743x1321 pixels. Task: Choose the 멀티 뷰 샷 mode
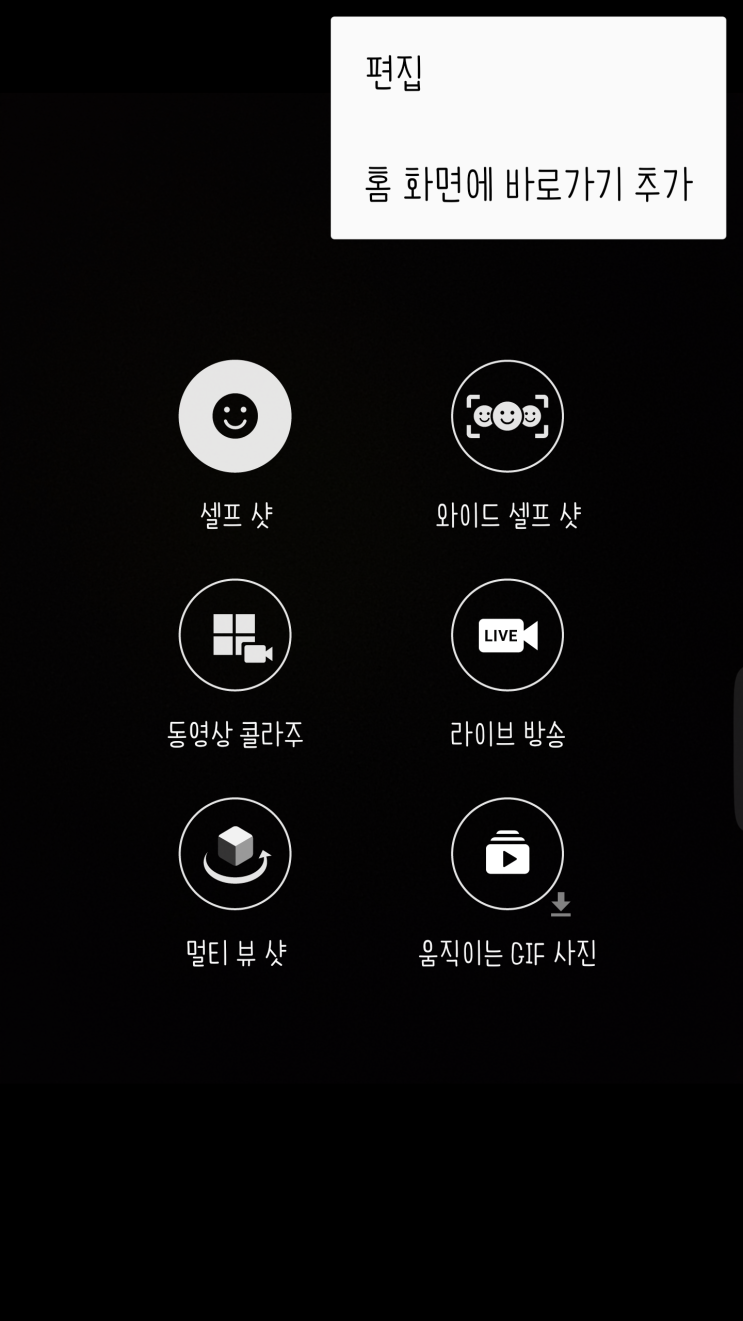pos(235,854)
